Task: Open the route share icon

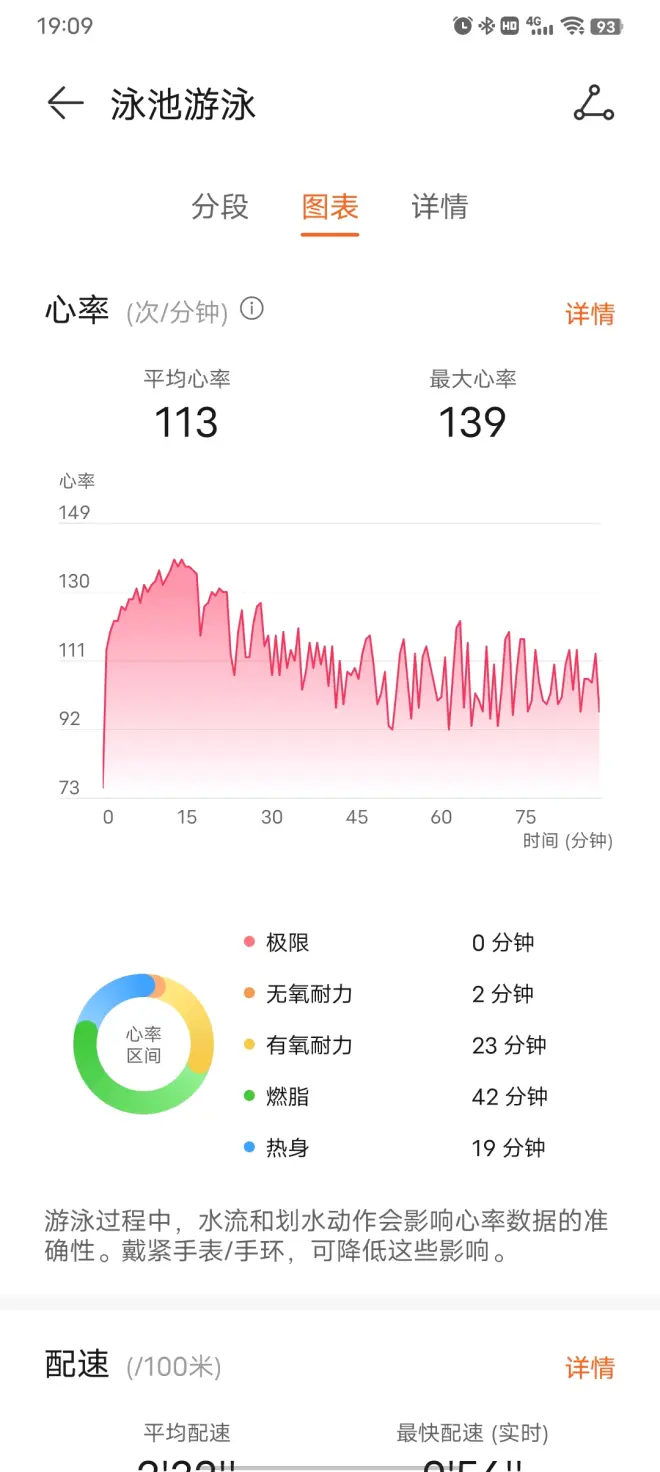Action: coord(594,104)
